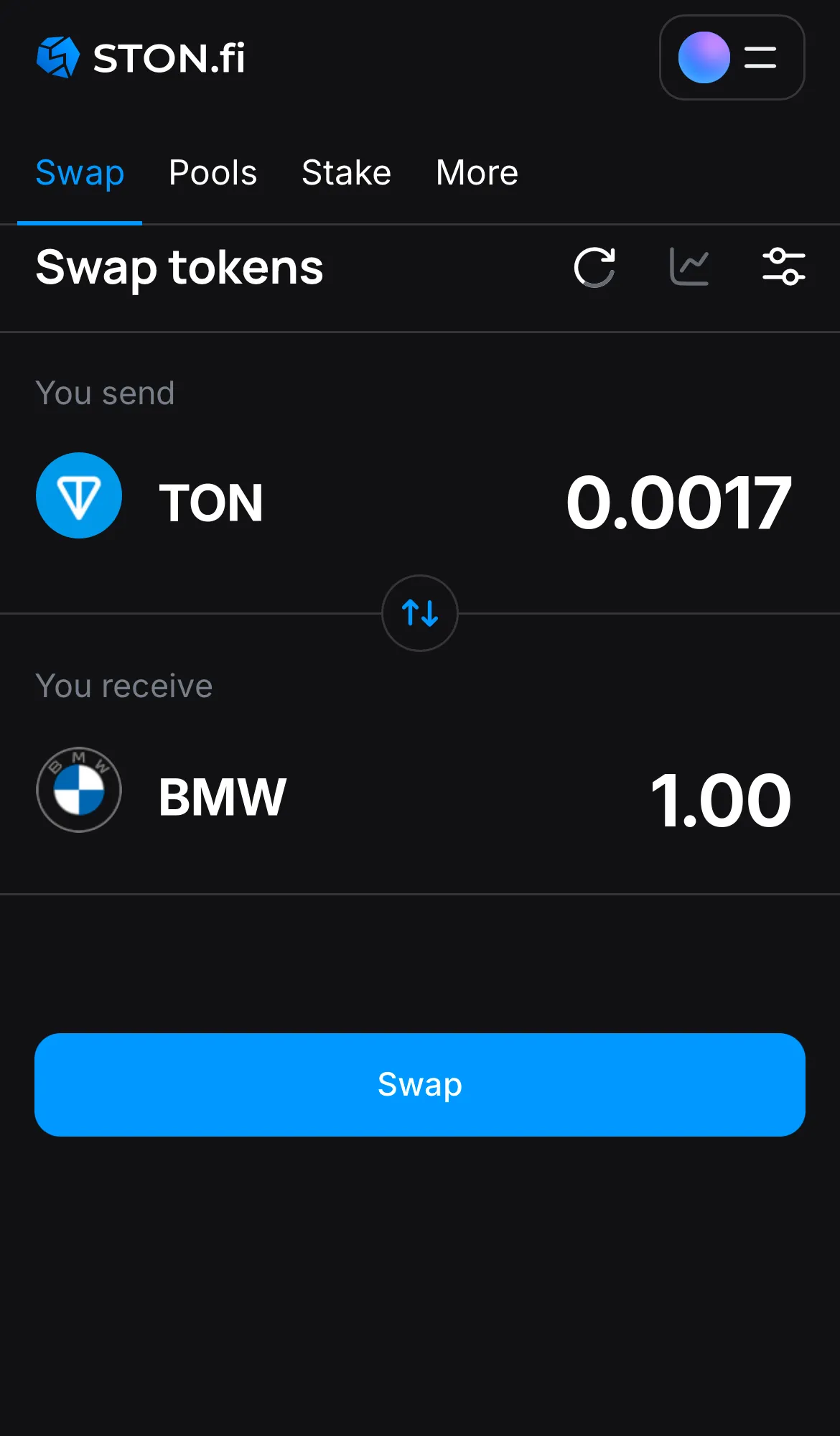Toggle swap order between TON and BMW
840x1436 pixels.
420,614
